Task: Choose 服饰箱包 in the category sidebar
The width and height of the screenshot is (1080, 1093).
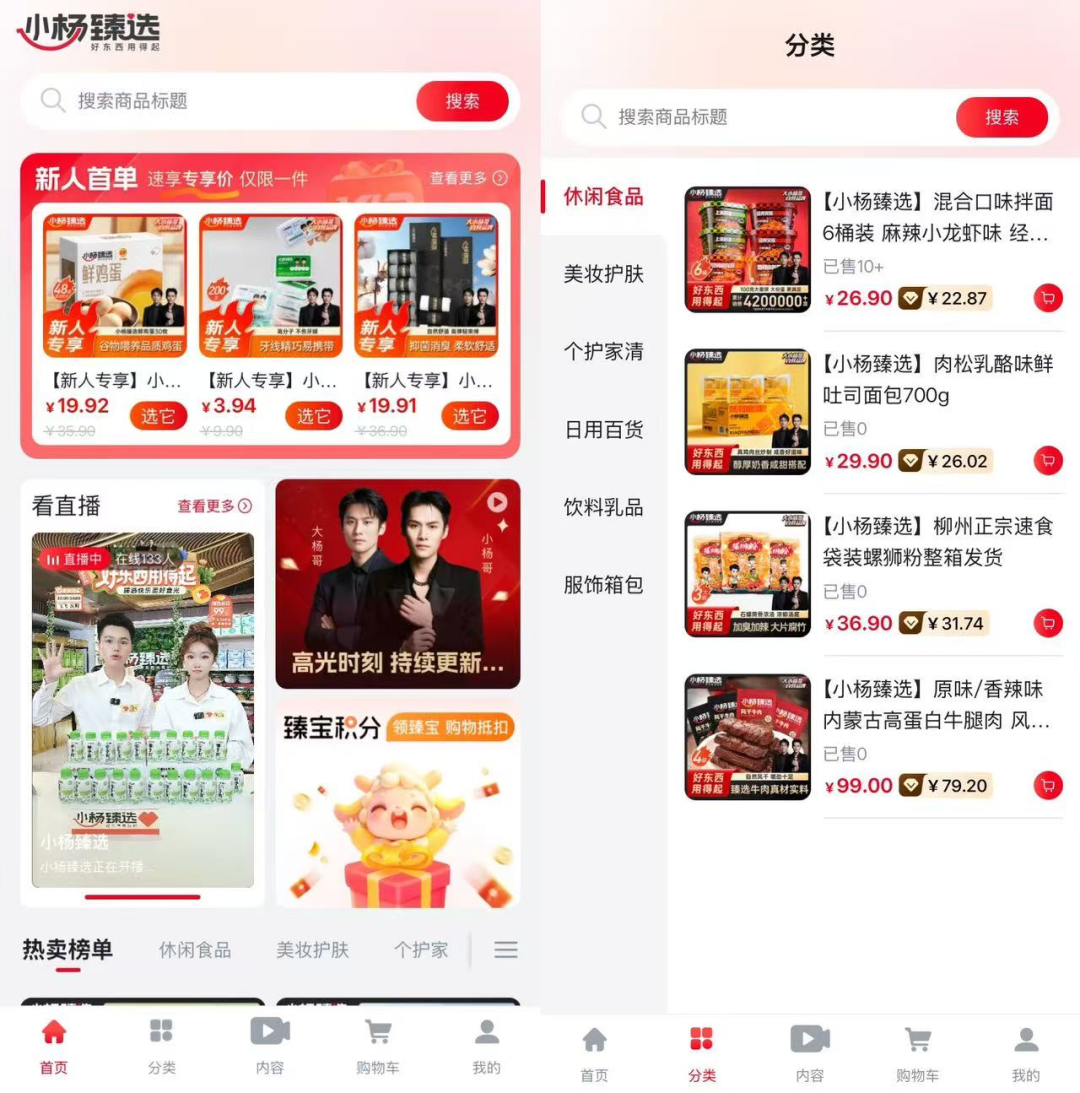Action: 603,585
